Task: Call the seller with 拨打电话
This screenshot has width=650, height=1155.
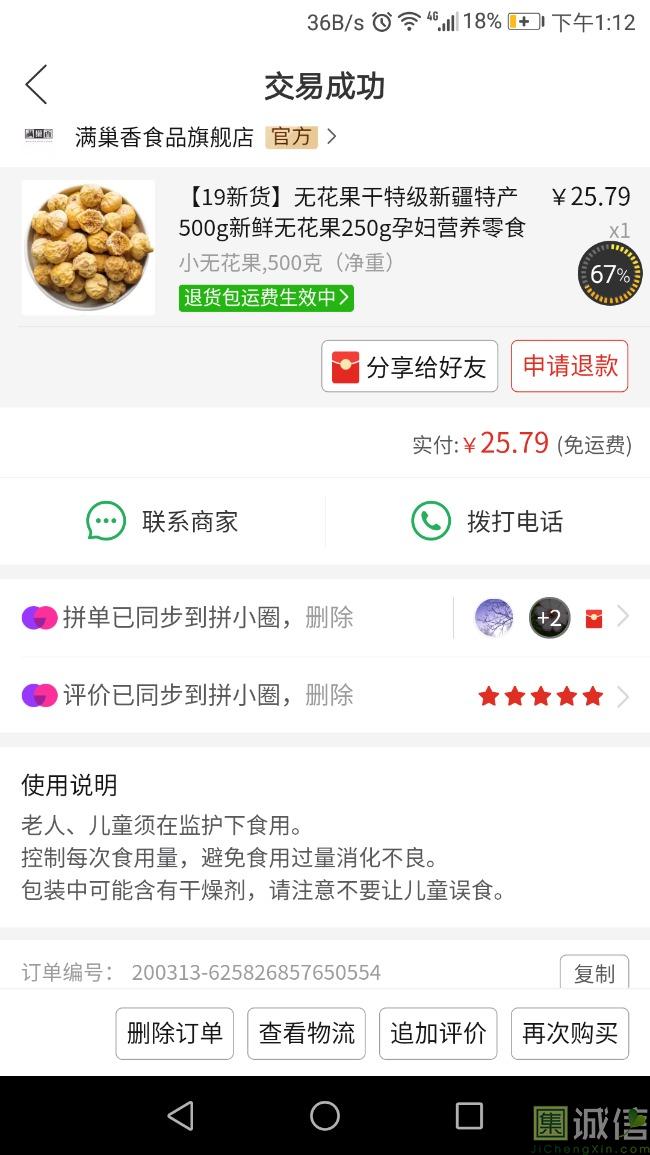Action: (487, 521)
